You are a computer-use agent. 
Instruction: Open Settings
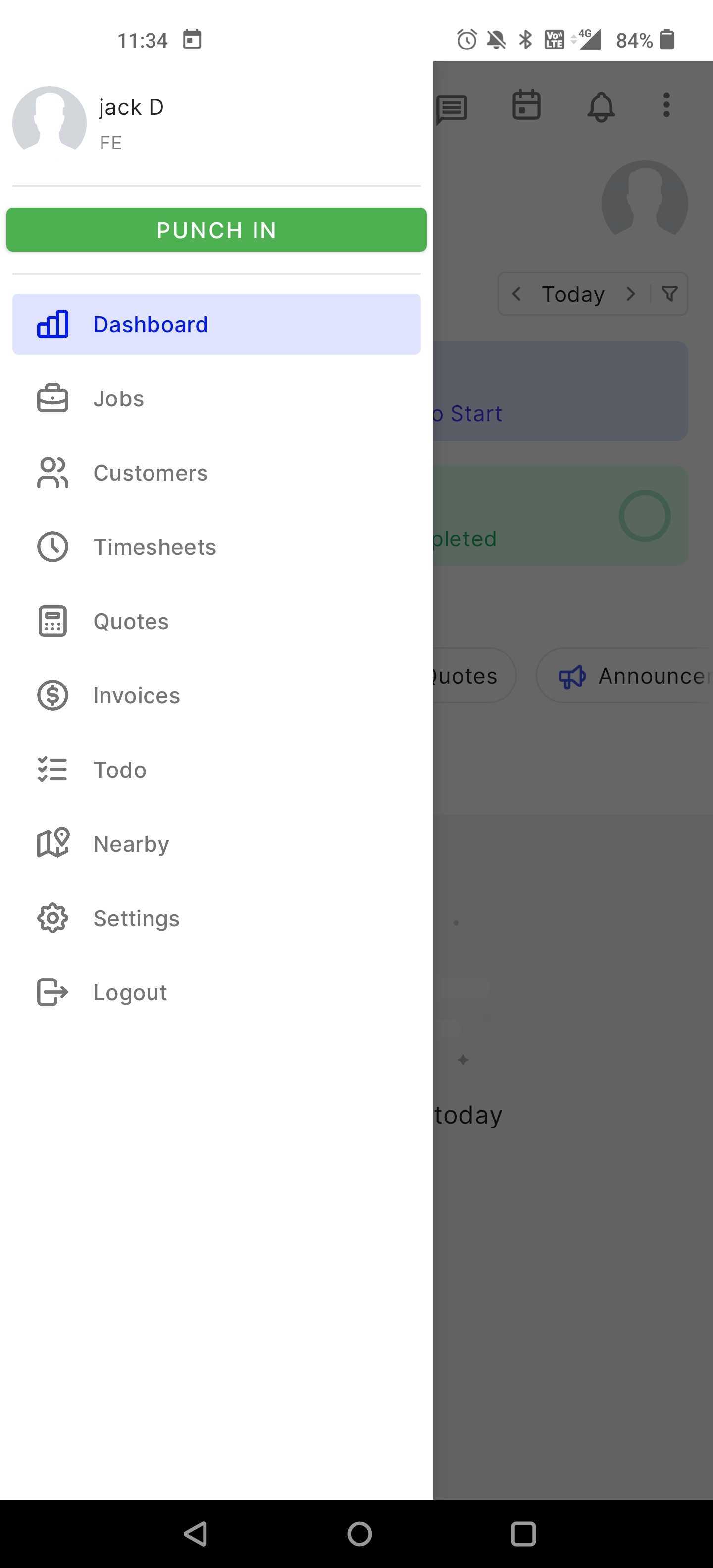pos(136,919)
